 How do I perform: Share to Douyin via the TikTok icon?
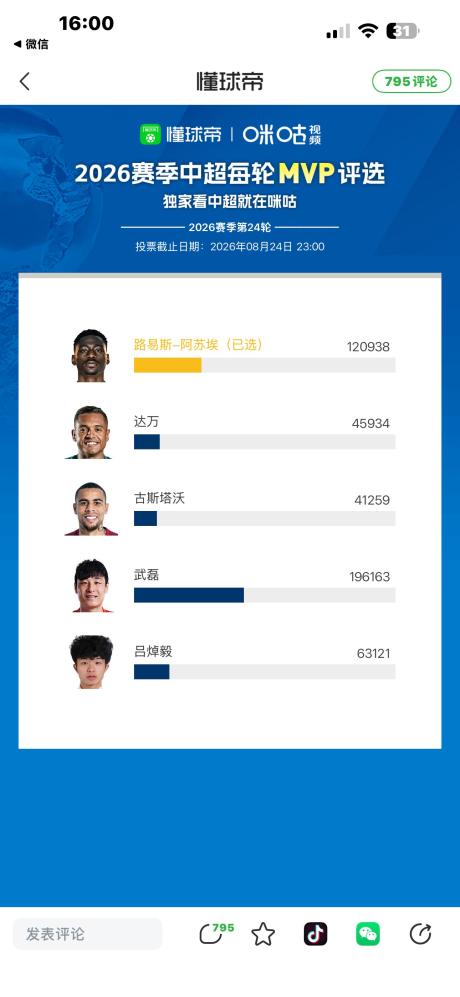[x=316, y=934]
